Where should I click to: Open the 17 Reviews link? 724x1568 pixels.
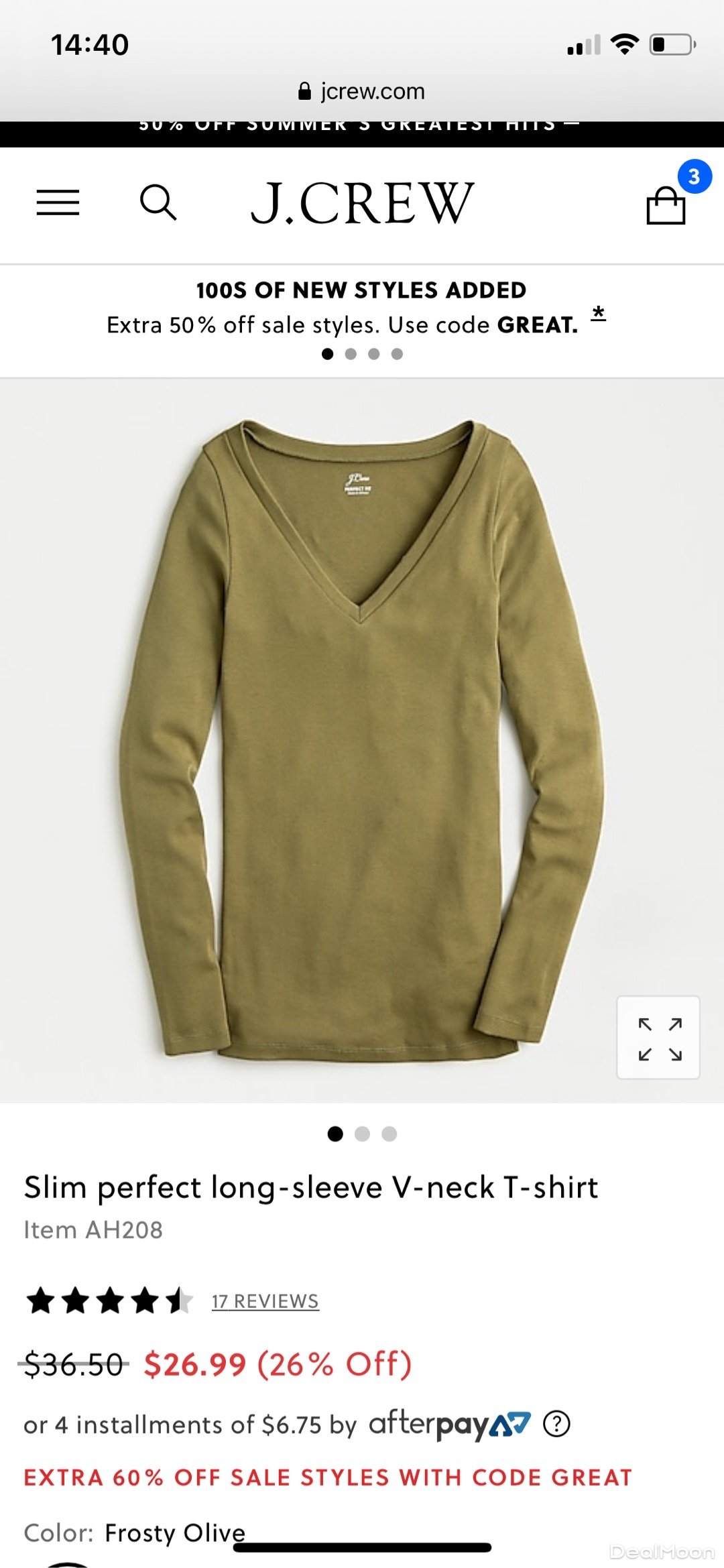pos(265,1301)
